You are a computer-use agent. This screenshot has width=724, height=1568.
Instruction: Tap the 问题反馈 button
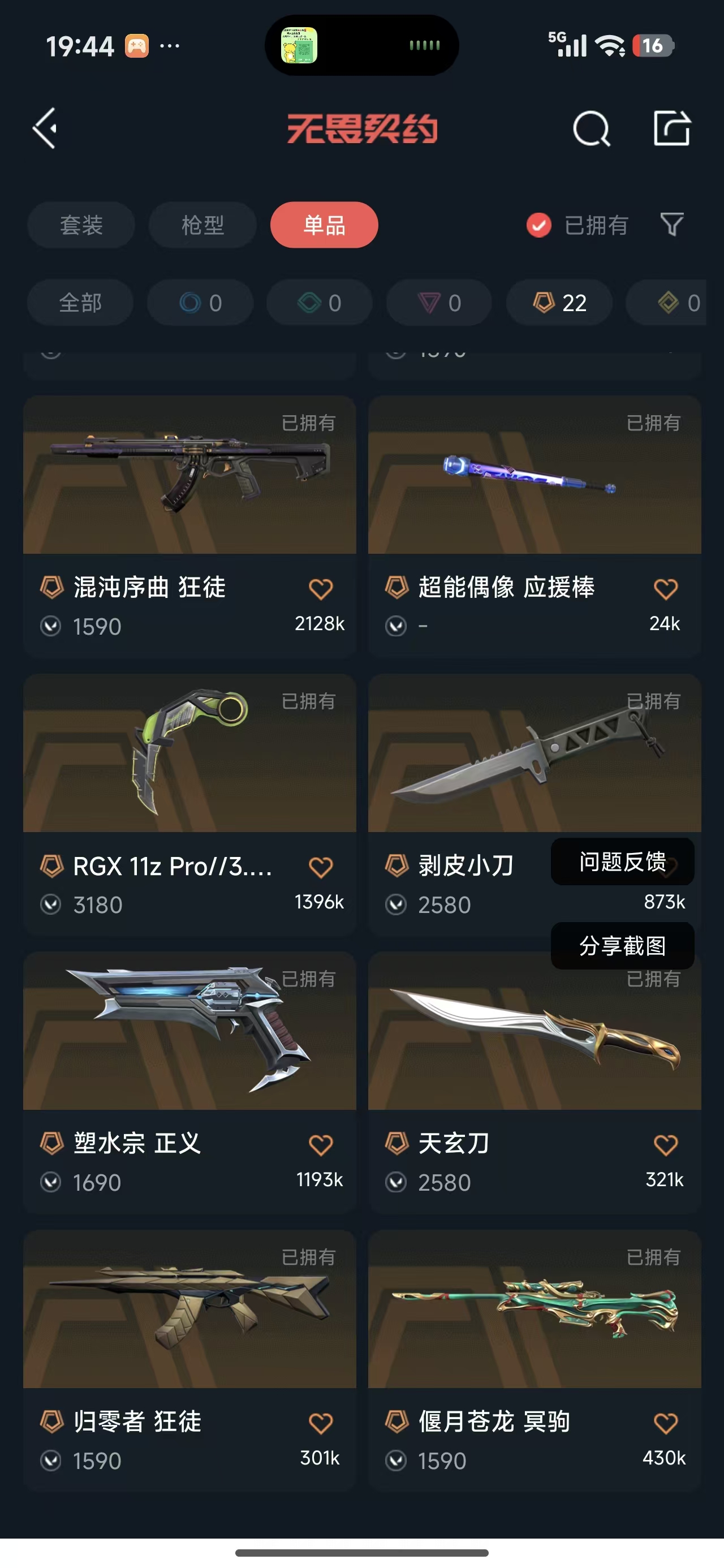click(622, 862)
